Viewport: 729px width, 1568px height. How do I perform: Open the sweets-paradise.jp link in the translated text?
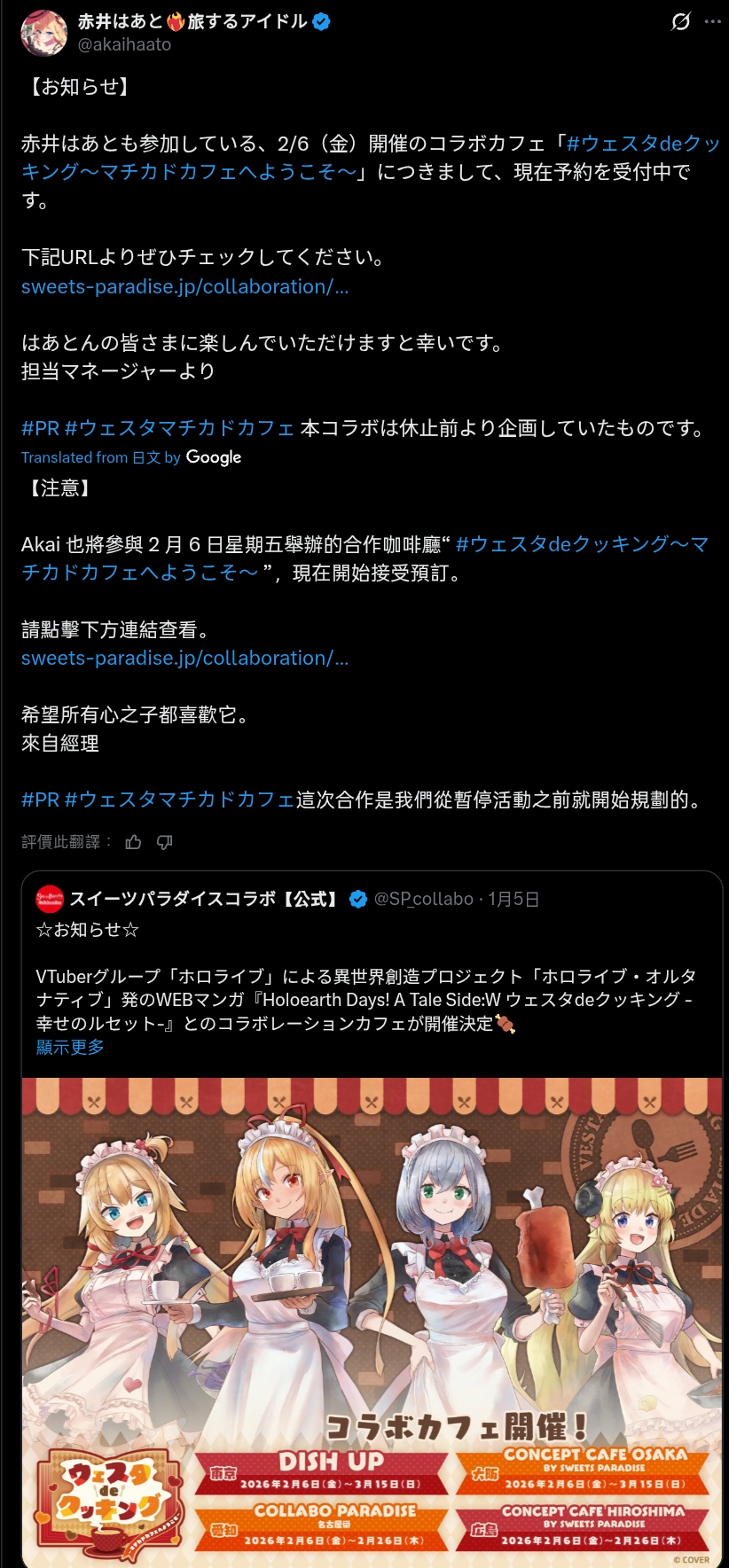click(184, 658)
